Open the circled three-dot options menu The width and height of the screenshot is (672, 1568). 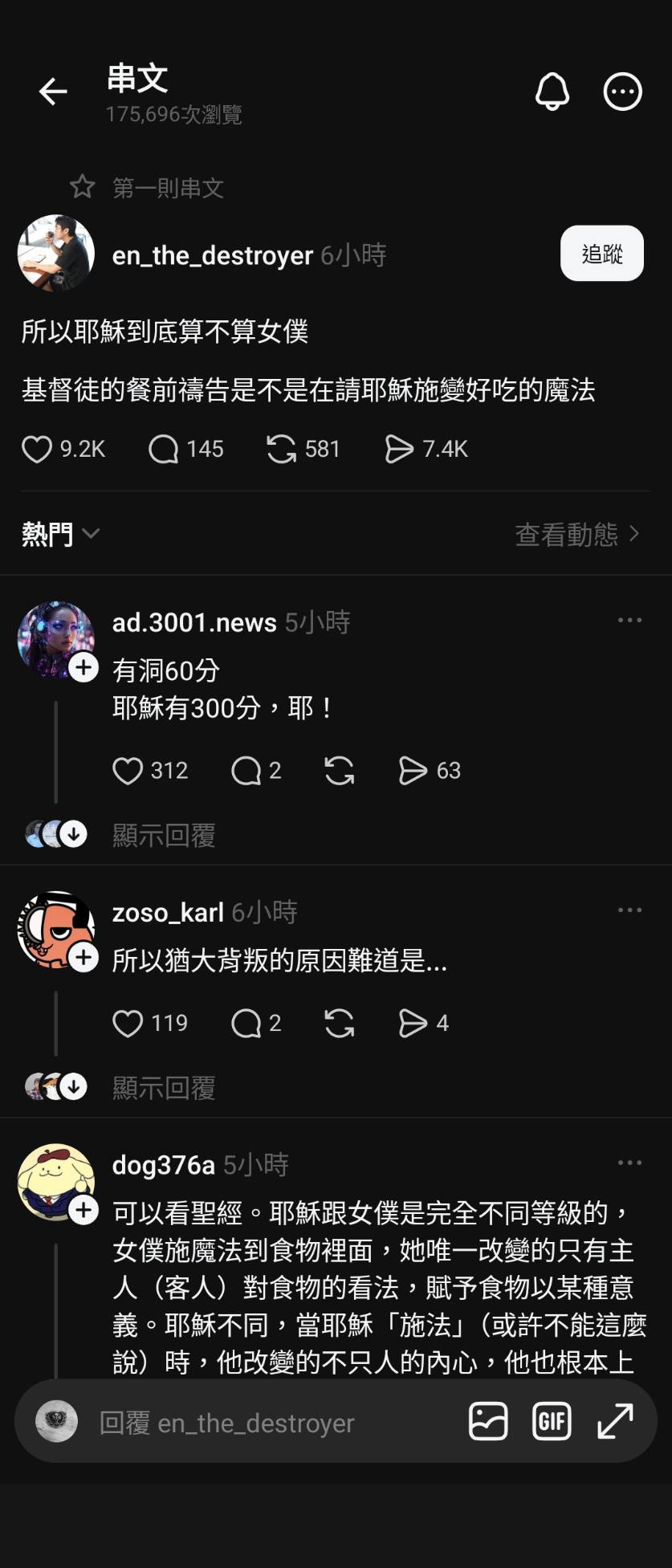[x=622, y=92]
